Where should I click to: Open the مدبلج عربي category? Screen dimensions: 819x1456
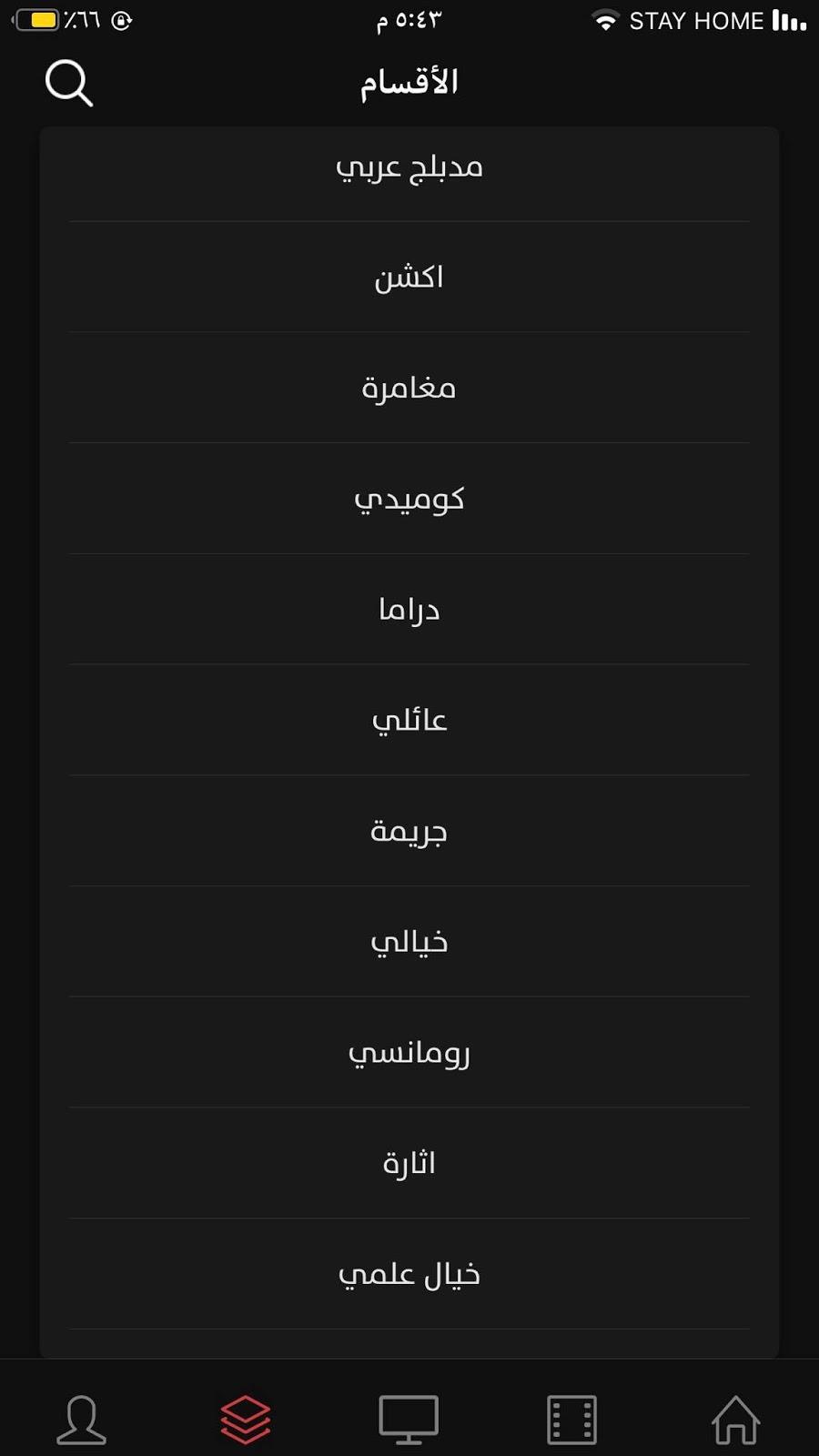(409, 167)
